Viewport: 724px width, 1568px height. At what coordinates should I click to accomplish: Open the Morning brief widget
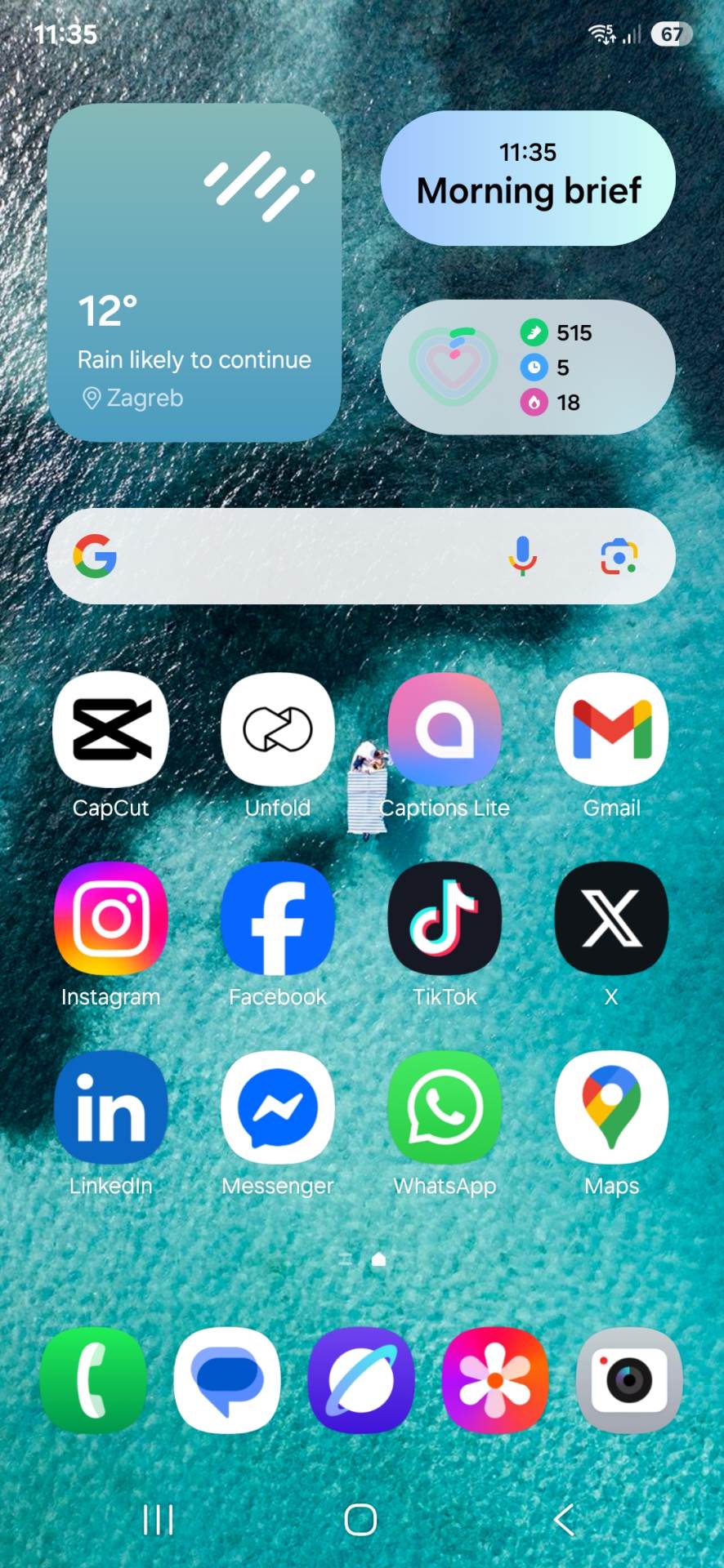tap(528, 179)
